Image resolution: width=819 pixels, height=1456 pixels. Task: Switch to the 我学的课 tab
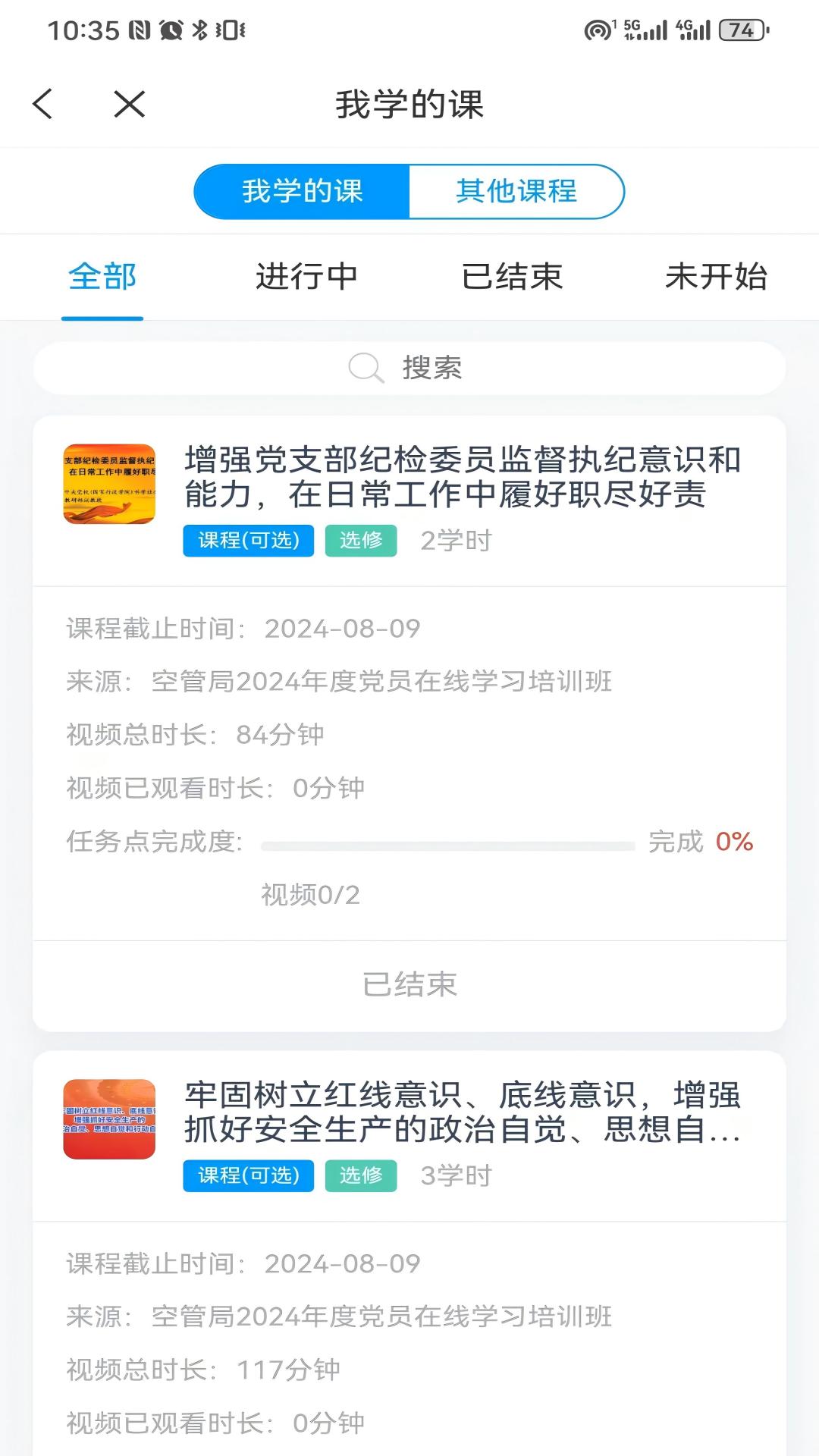[301, 191]
